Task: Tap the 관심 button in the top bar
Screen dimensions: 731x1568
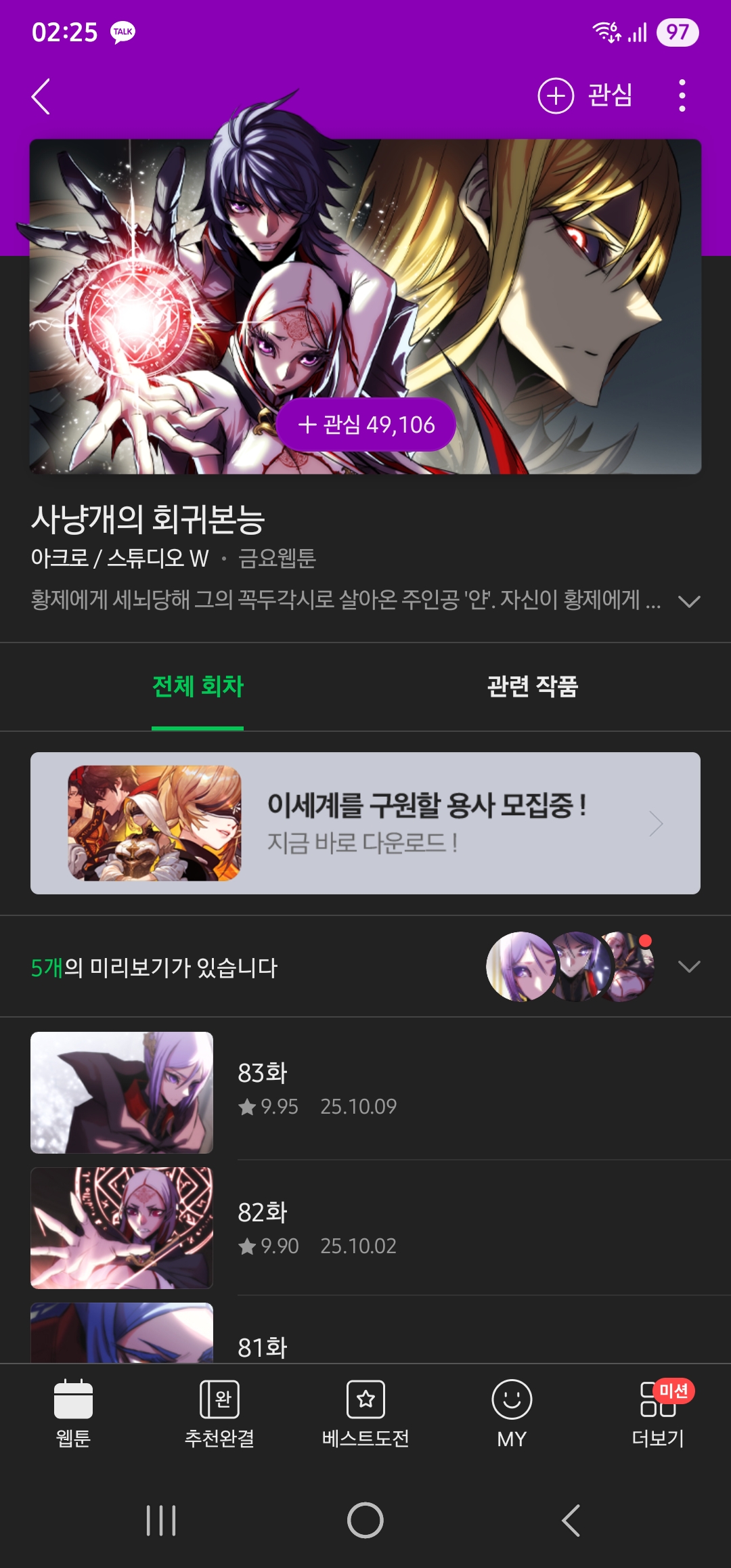Action: click(585, 95)
